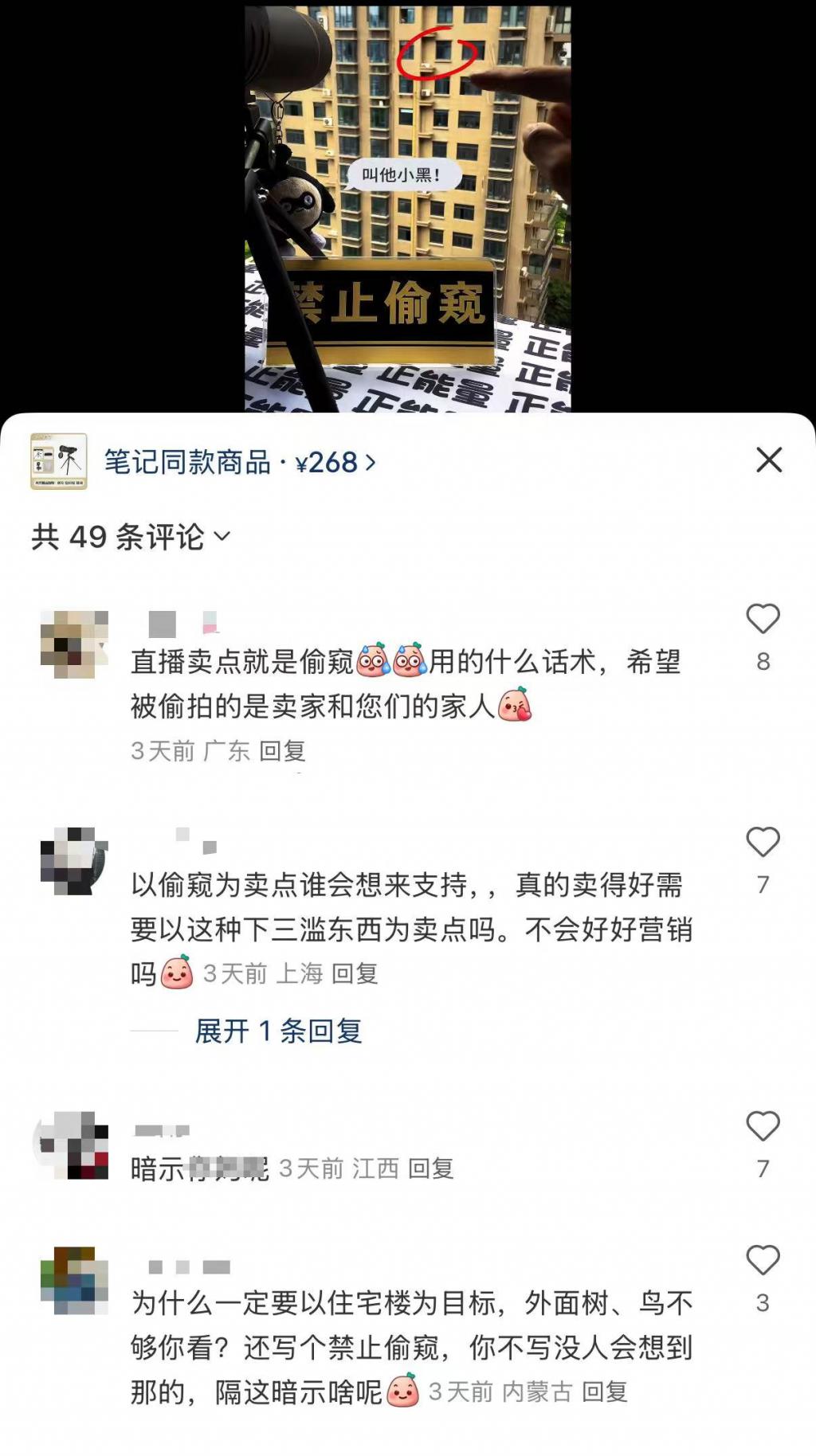Screen dimensions: 816x1456
Task: Like the comment starting 为什么一定要以住宅楼为目标
Action: pyautogui.click(x=763, y=1261)
